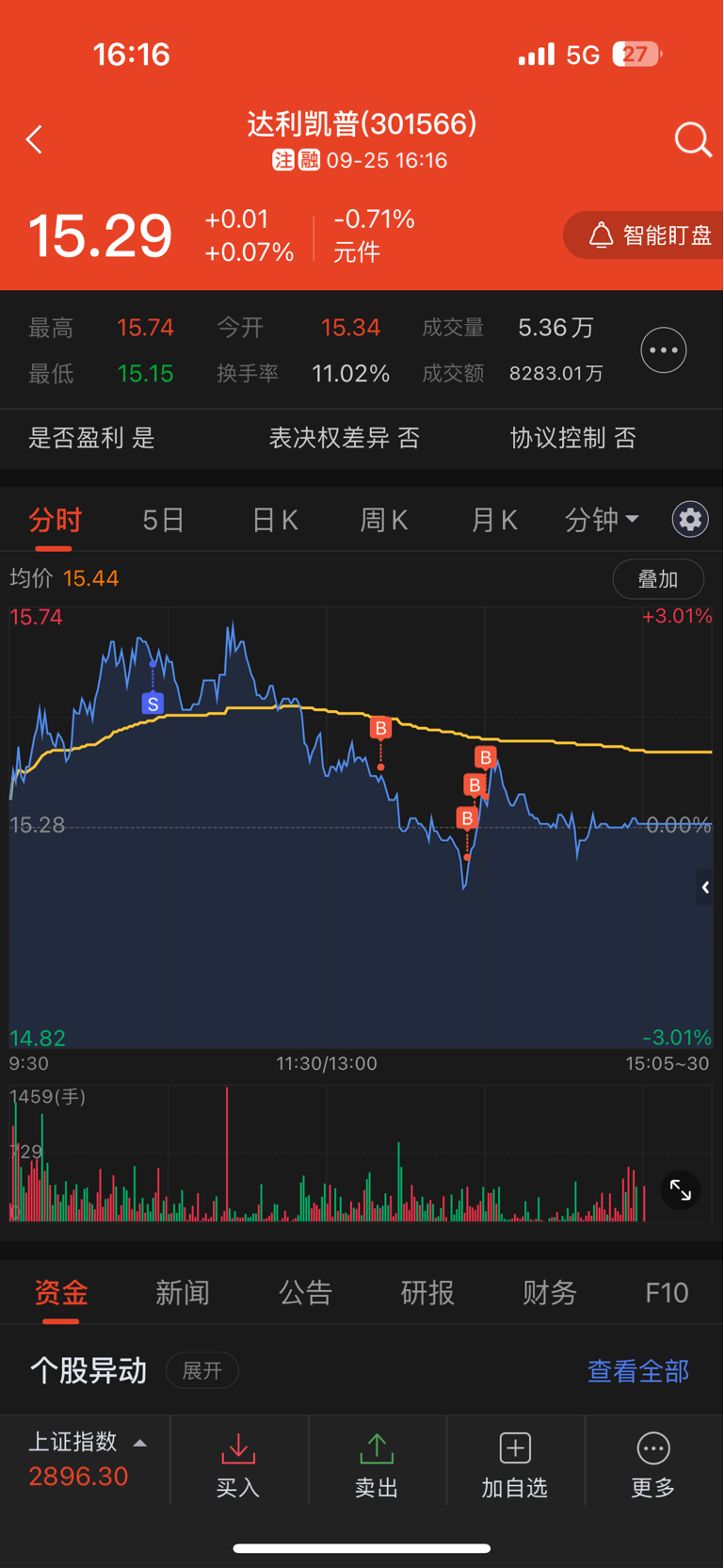The height and width of the screenshot is (1568, 724).
Task: Open the side panel arrow on chart
Action: pyautogui.click(x=705, y=887)
